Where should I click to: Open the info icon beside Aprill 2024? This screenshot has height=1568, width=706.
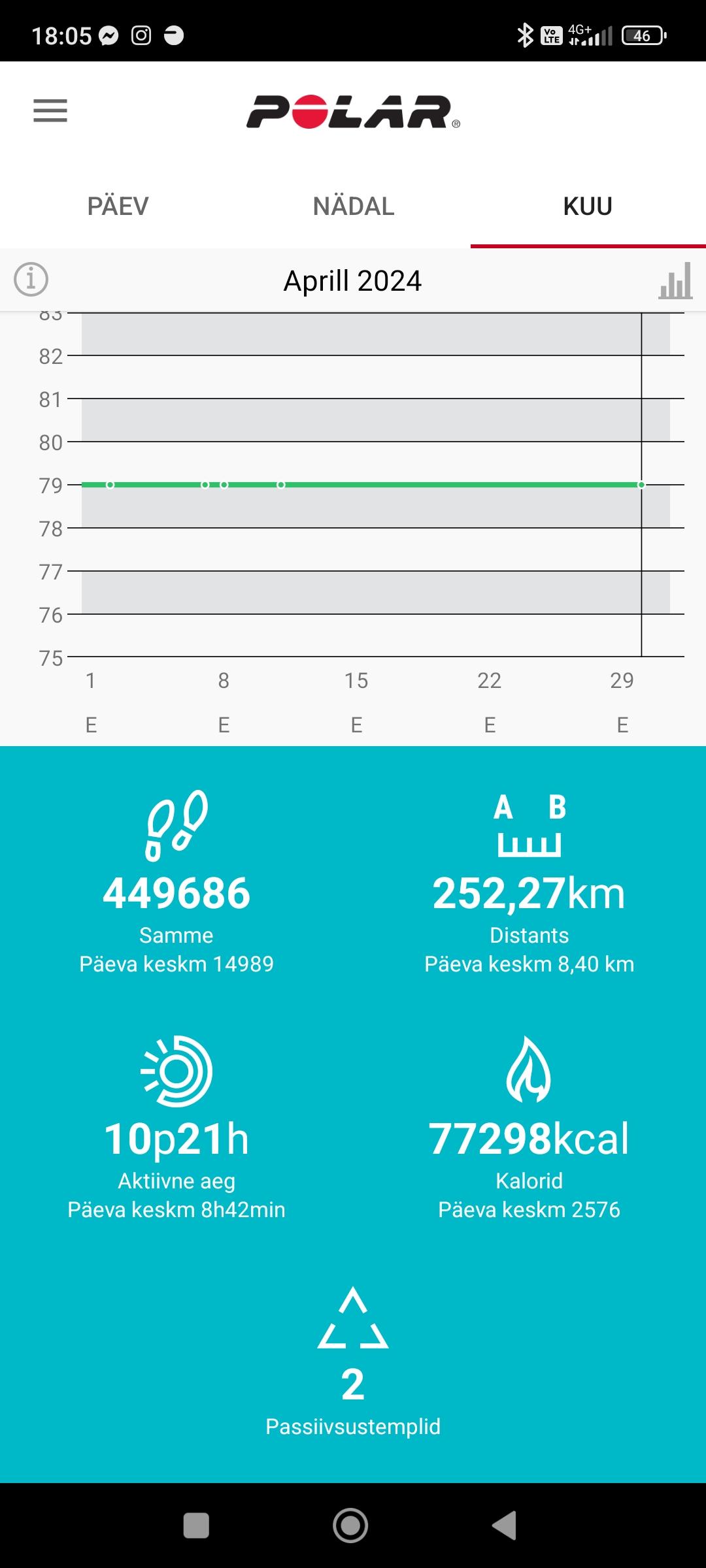coord(31,280)
